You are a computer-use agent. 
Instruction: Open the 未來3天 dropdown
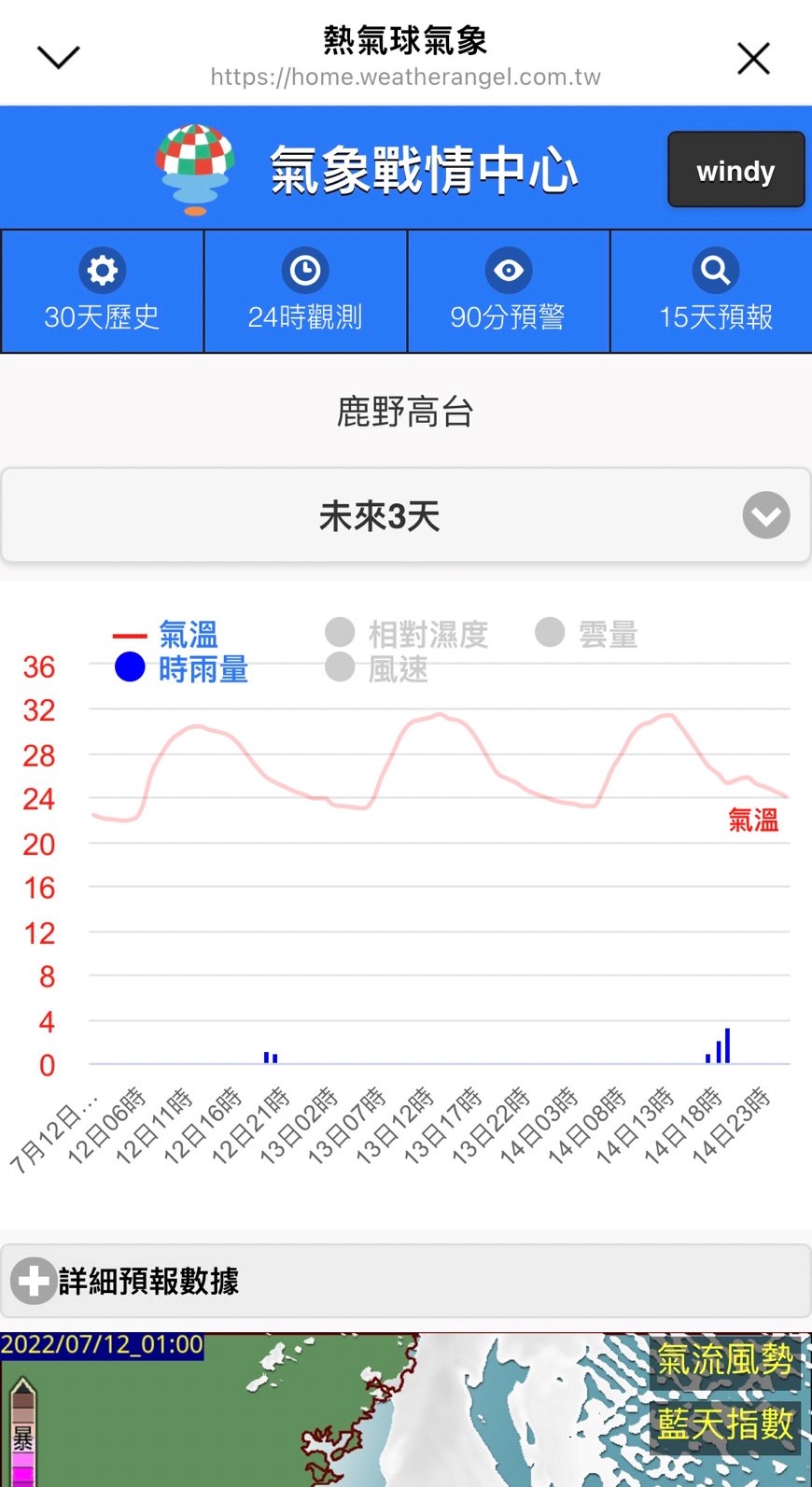click(405, 515)
